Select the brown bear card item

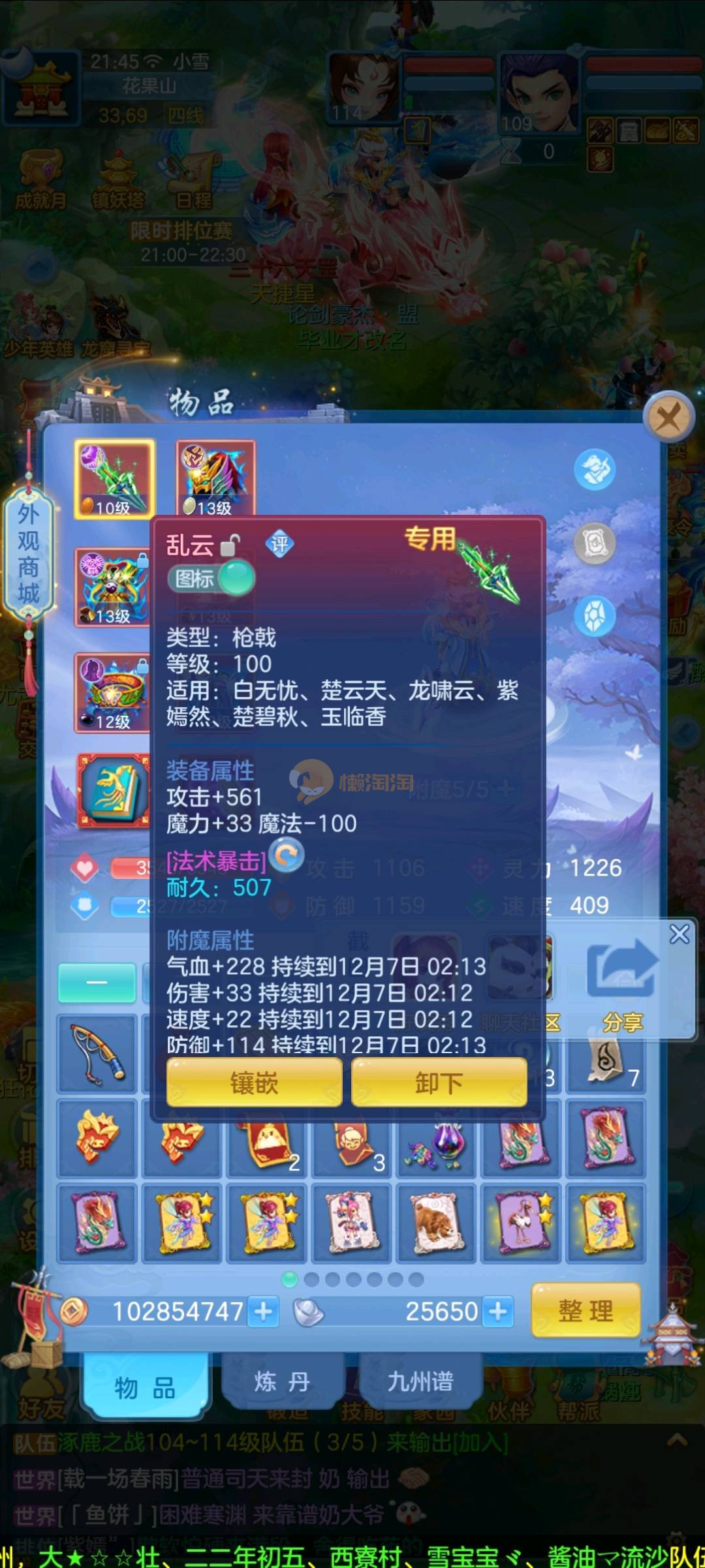[x=436, y=1223]
